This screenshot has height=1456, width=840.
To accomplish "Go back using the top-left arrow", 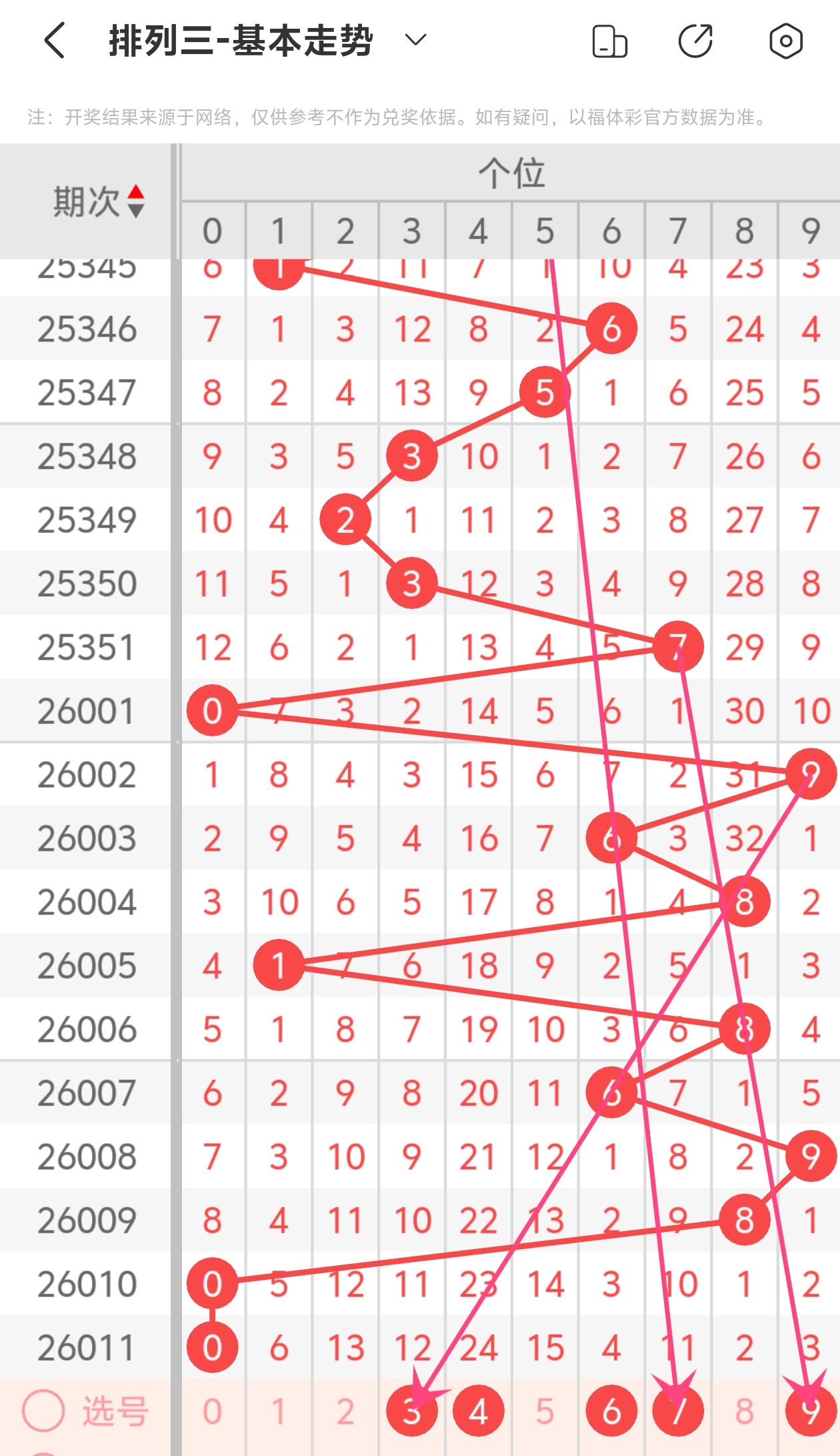I will tap(55, 41).
